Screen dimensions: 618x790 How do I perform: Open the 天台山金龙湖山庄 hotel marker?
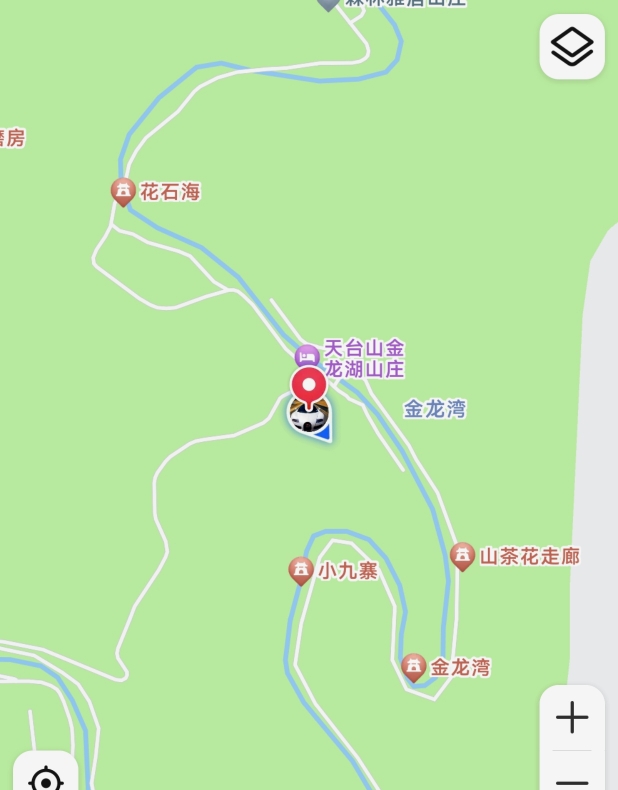(x=308, y=356)
